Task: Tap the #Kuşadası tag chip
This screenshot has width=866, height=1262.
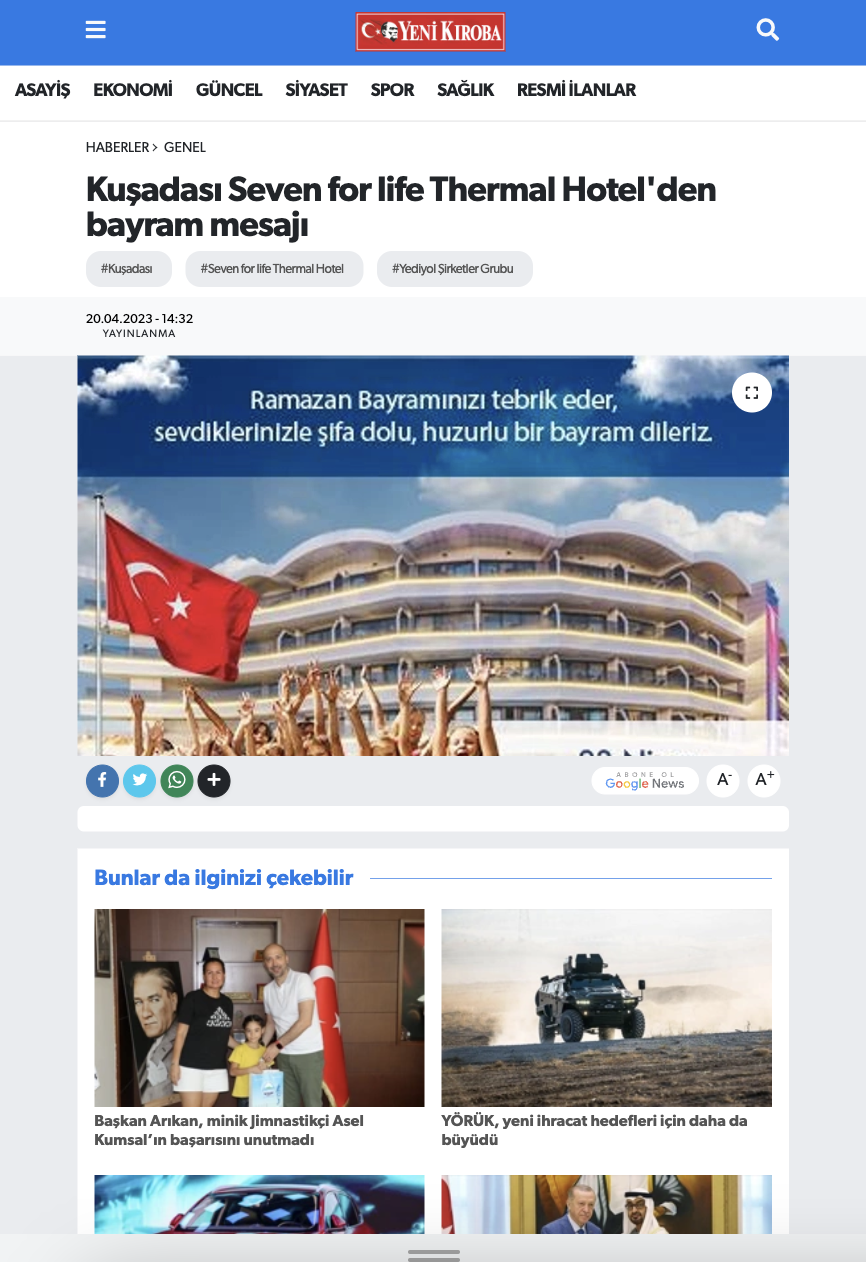Action: (x=127, y=269)
